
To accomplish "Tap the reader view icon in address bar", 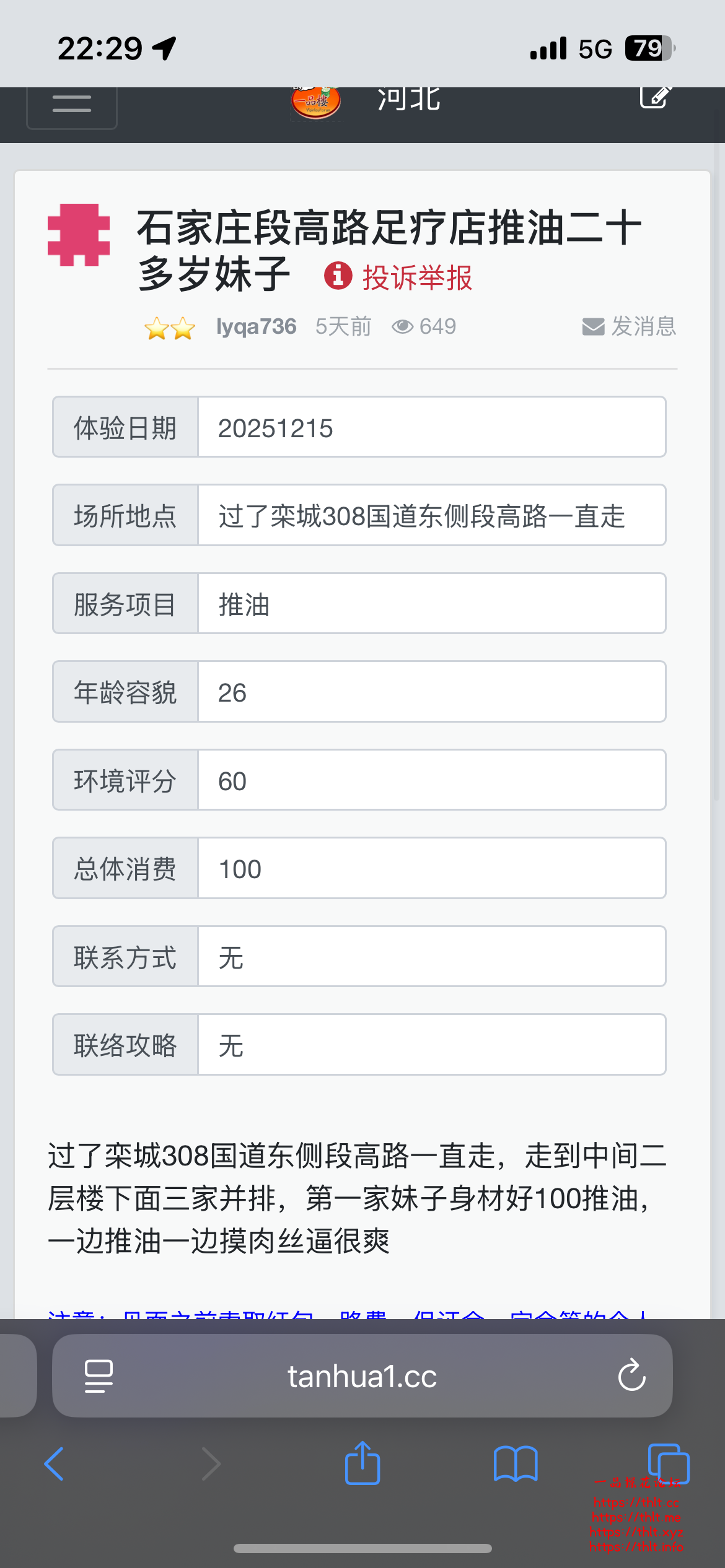I will click(99, 1376).
